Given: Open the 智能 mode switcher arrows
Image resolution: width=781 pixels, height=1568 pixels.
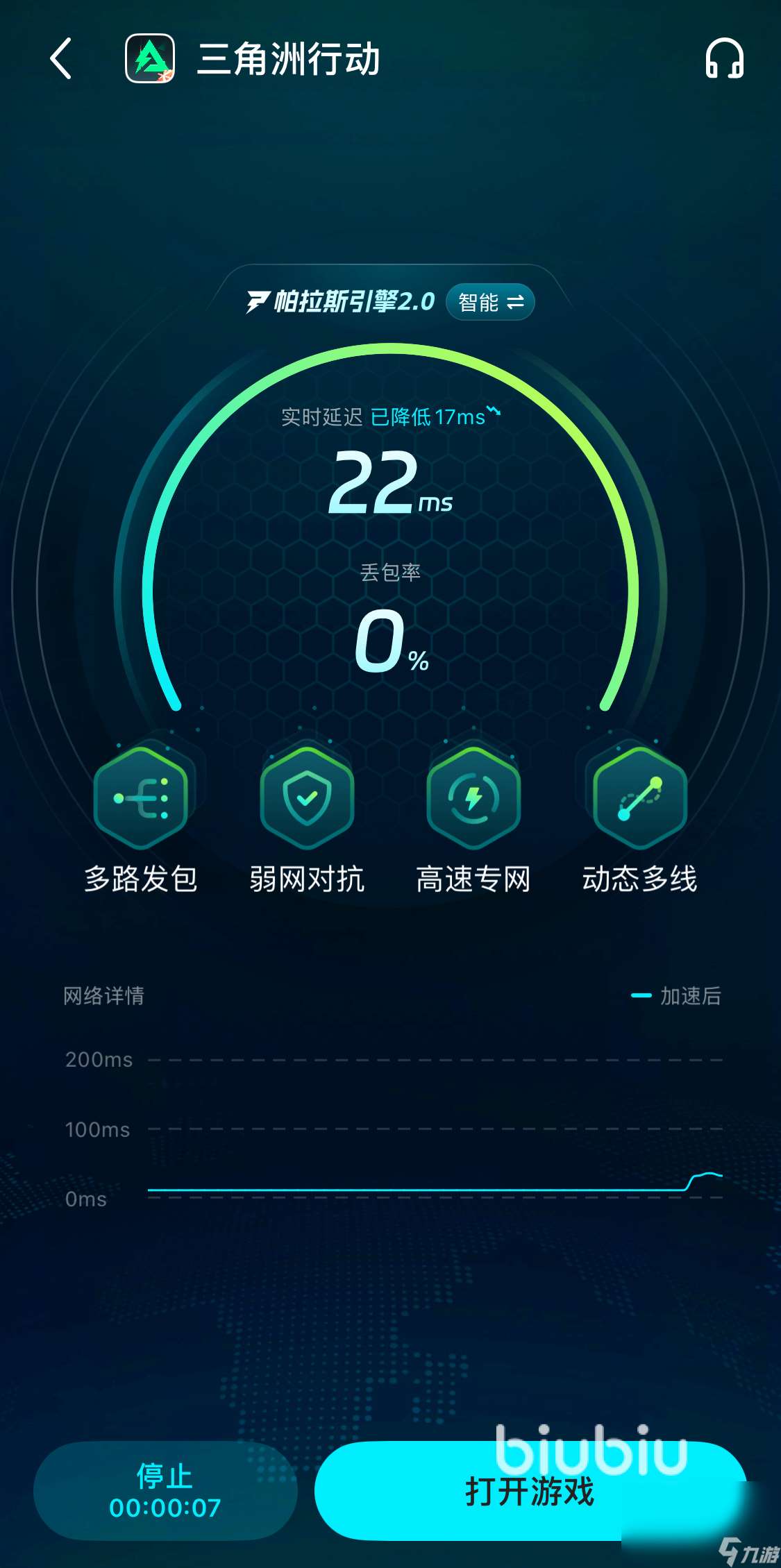Looking at the screenshot, I should [517, 301].
